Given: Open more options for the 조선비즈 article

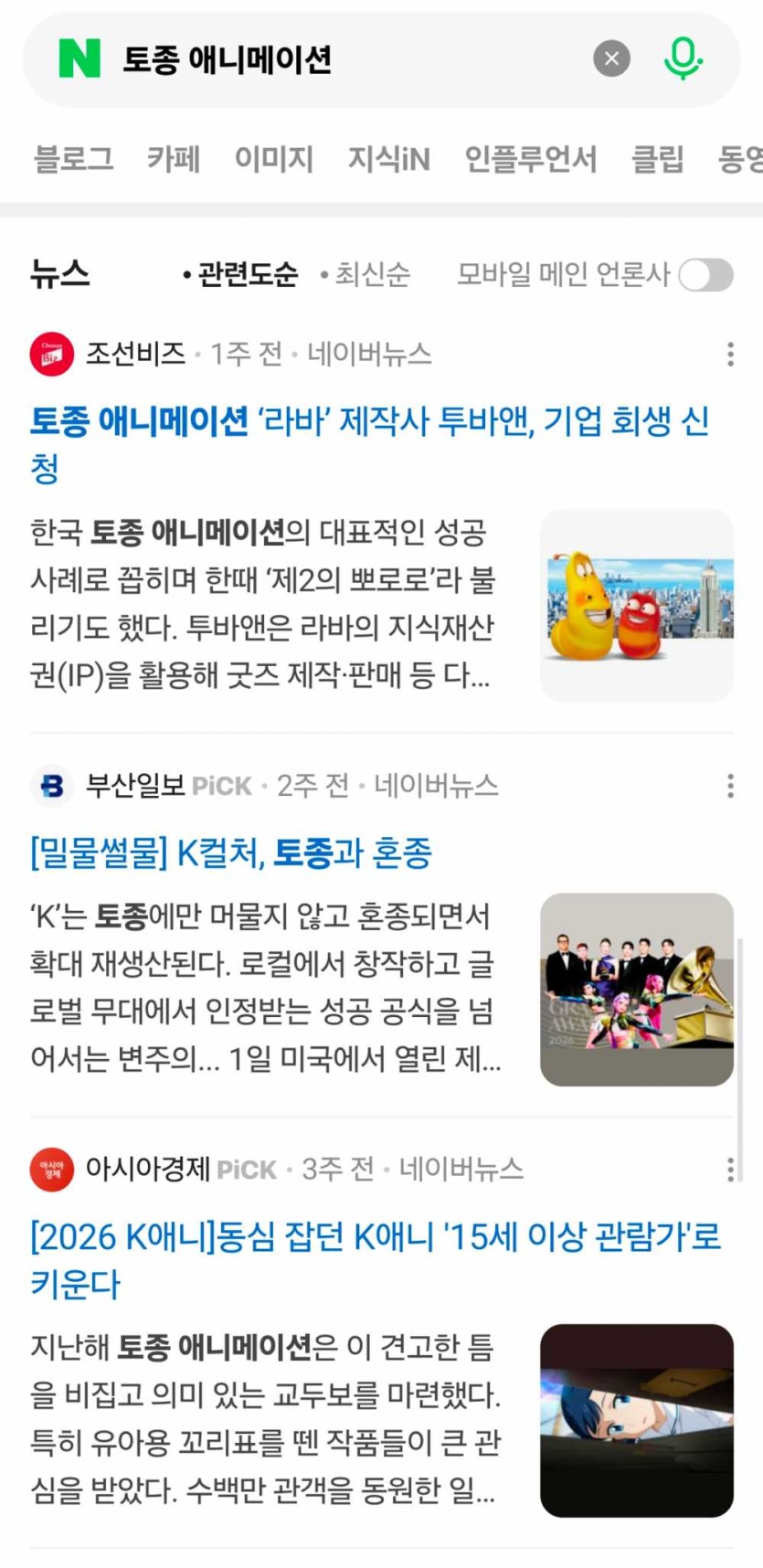Looking at the screenshot, I should pos(730,355).
